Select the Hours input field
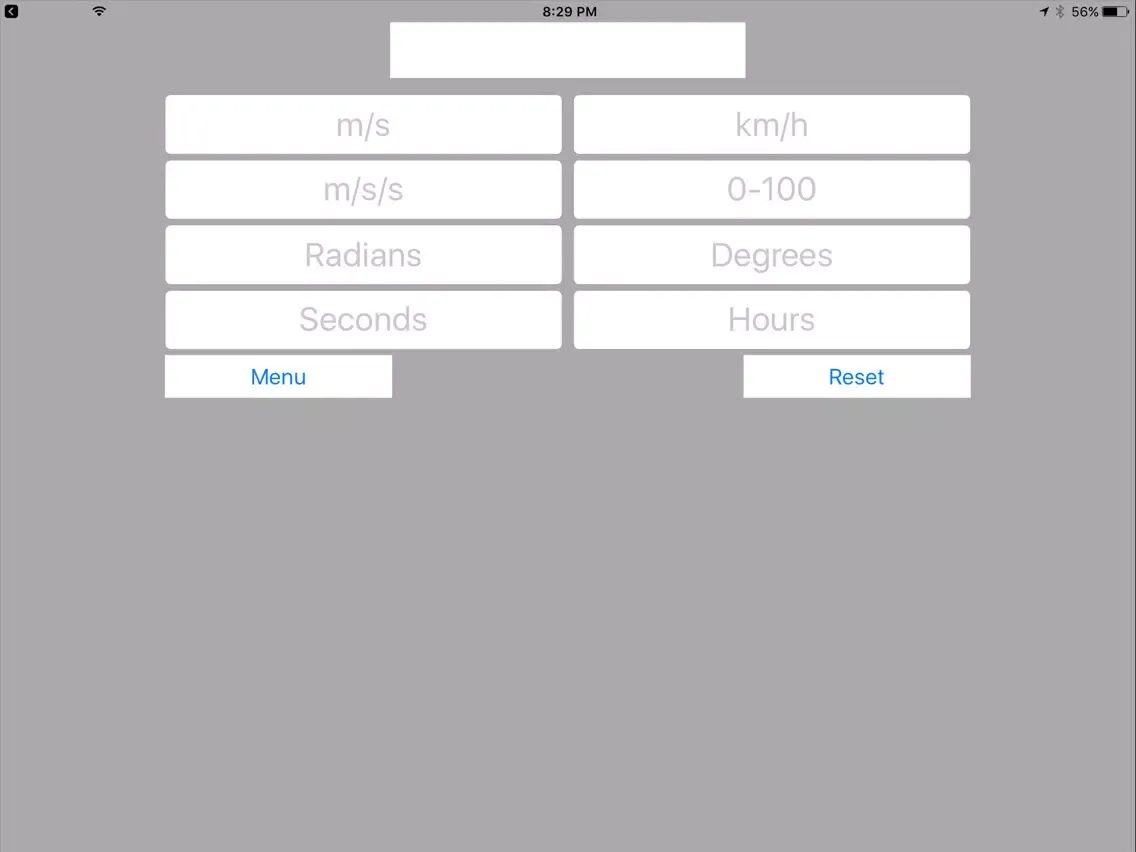This screenshot has width=1136, height=852. [771, 320]
